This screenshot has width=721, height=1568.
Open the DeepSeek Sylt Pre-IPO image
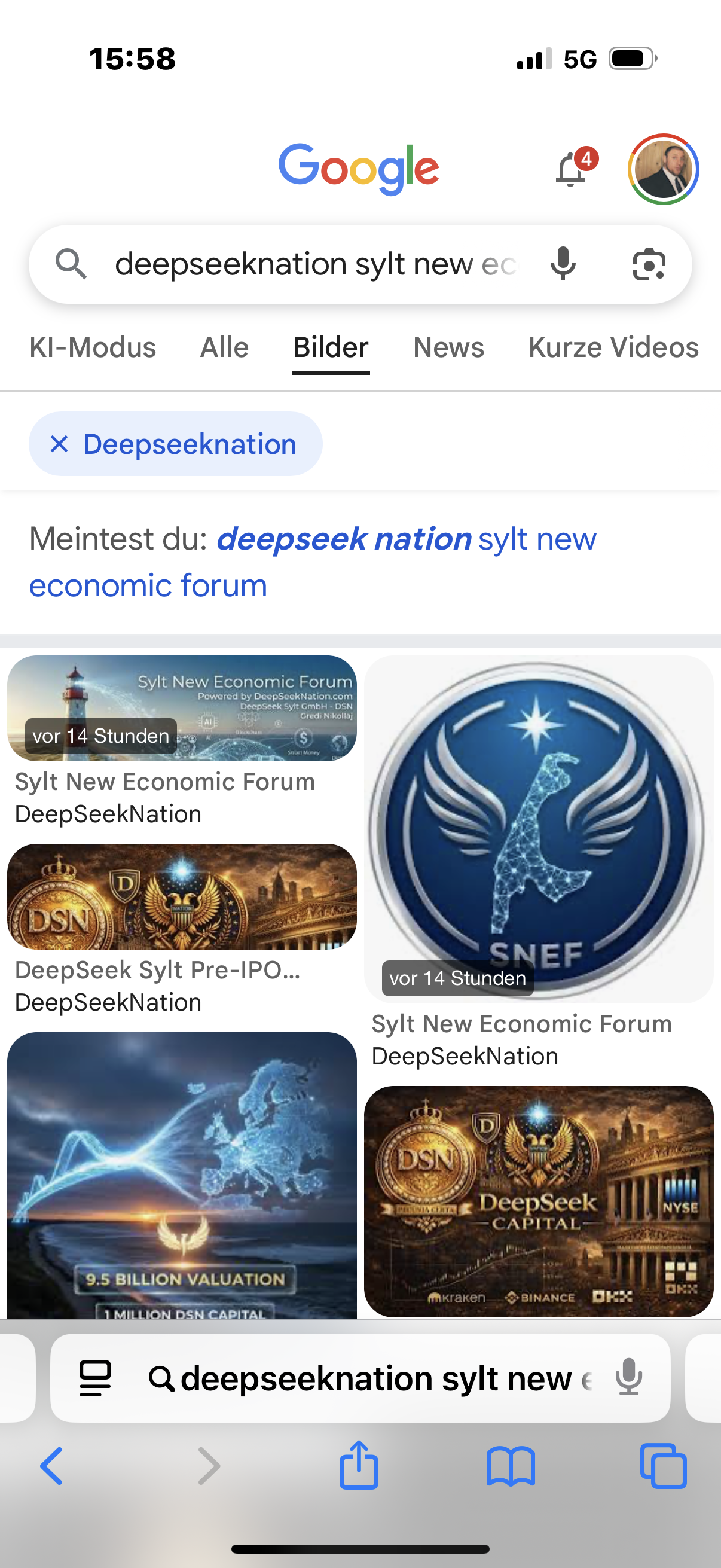(x=182, y=896)
